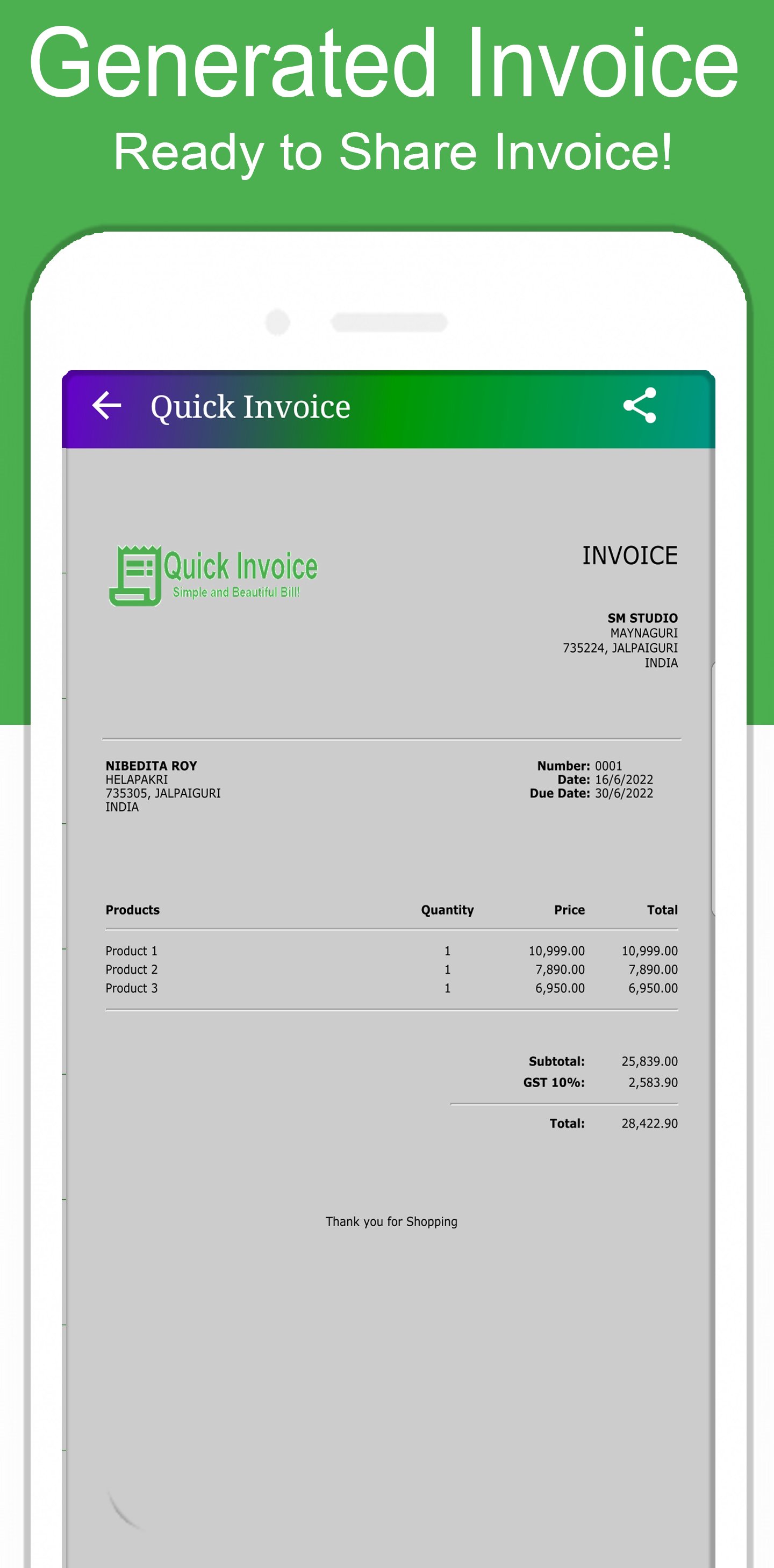Screen dimensions: 774x1568
Task: Tap the Total column header
Action: tap(662, 910)
